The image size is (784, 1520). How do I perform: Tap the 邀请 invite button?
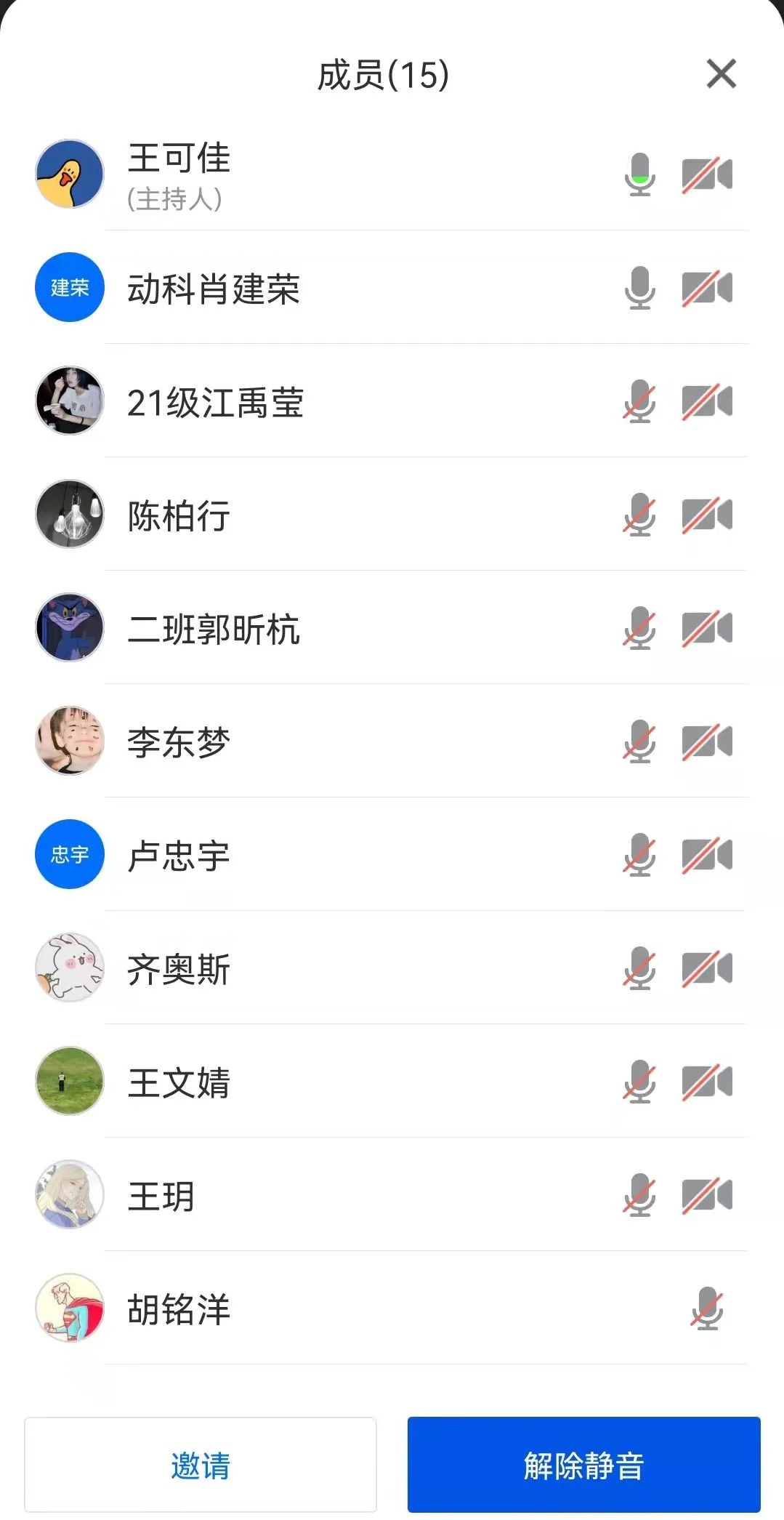(201, 1465)
